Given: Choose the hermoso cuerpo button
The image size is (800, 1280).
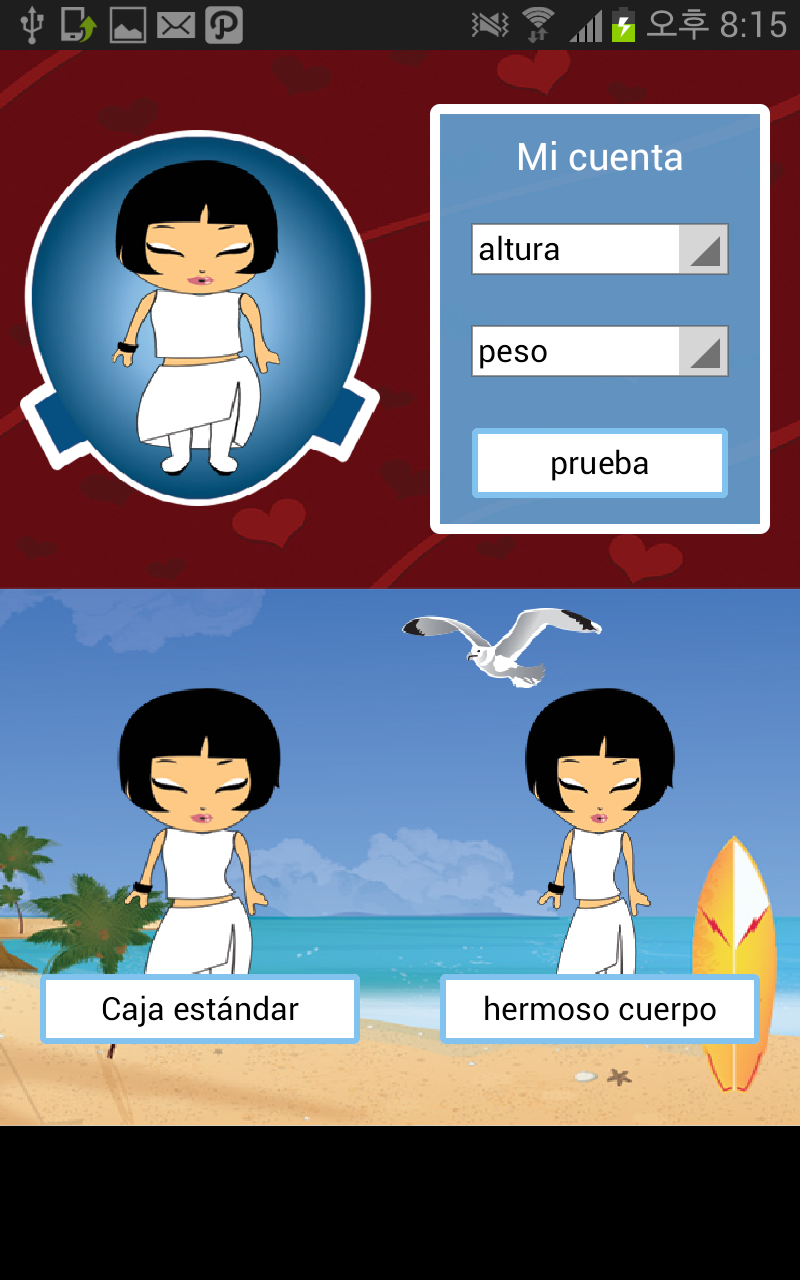Looking at the screenshot, I should point(599,1009).
